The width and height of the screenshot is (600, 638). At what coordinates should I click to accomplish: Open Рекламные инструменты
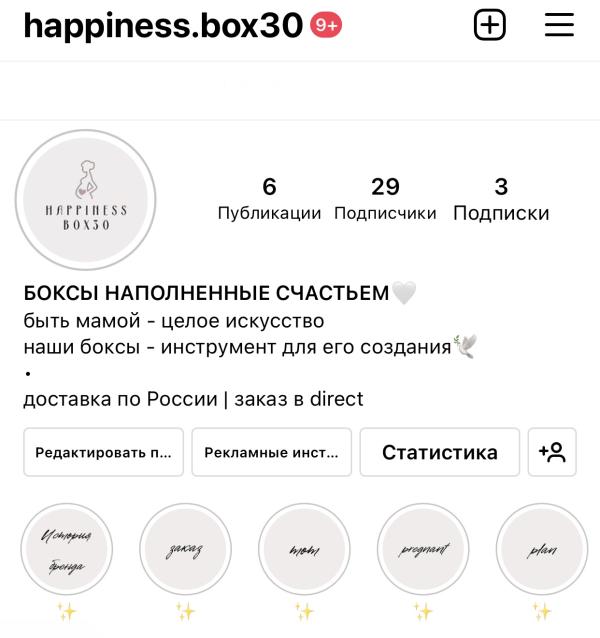(271, 452)
